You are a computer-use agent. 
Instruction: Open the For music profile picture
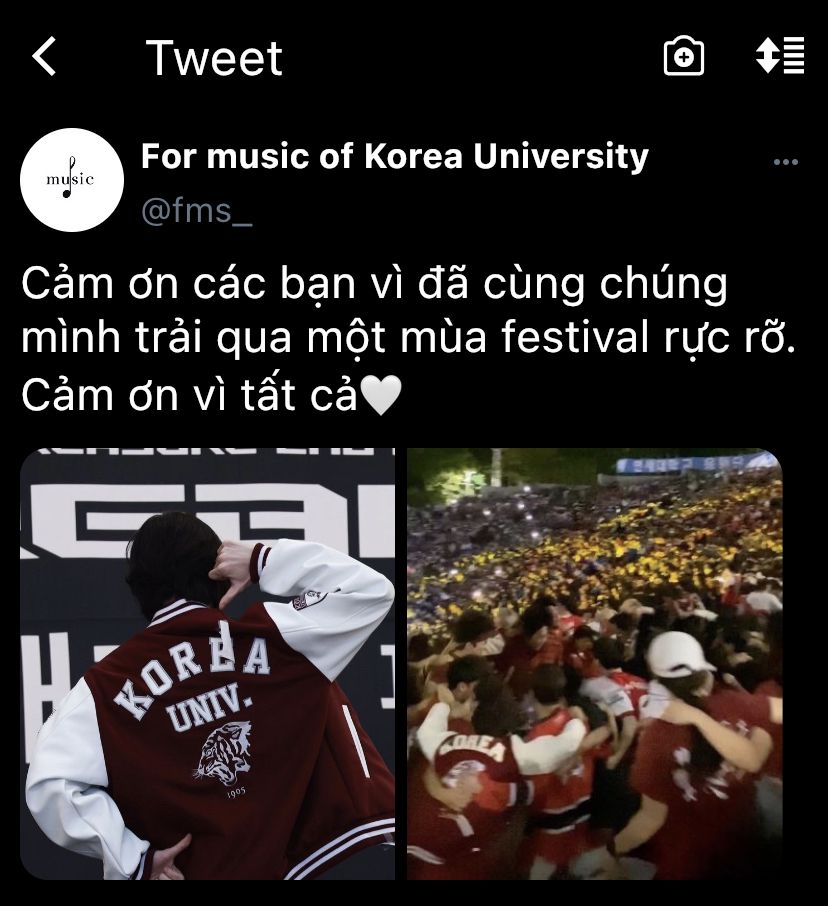pyautogui.click(x=71, y=180)
